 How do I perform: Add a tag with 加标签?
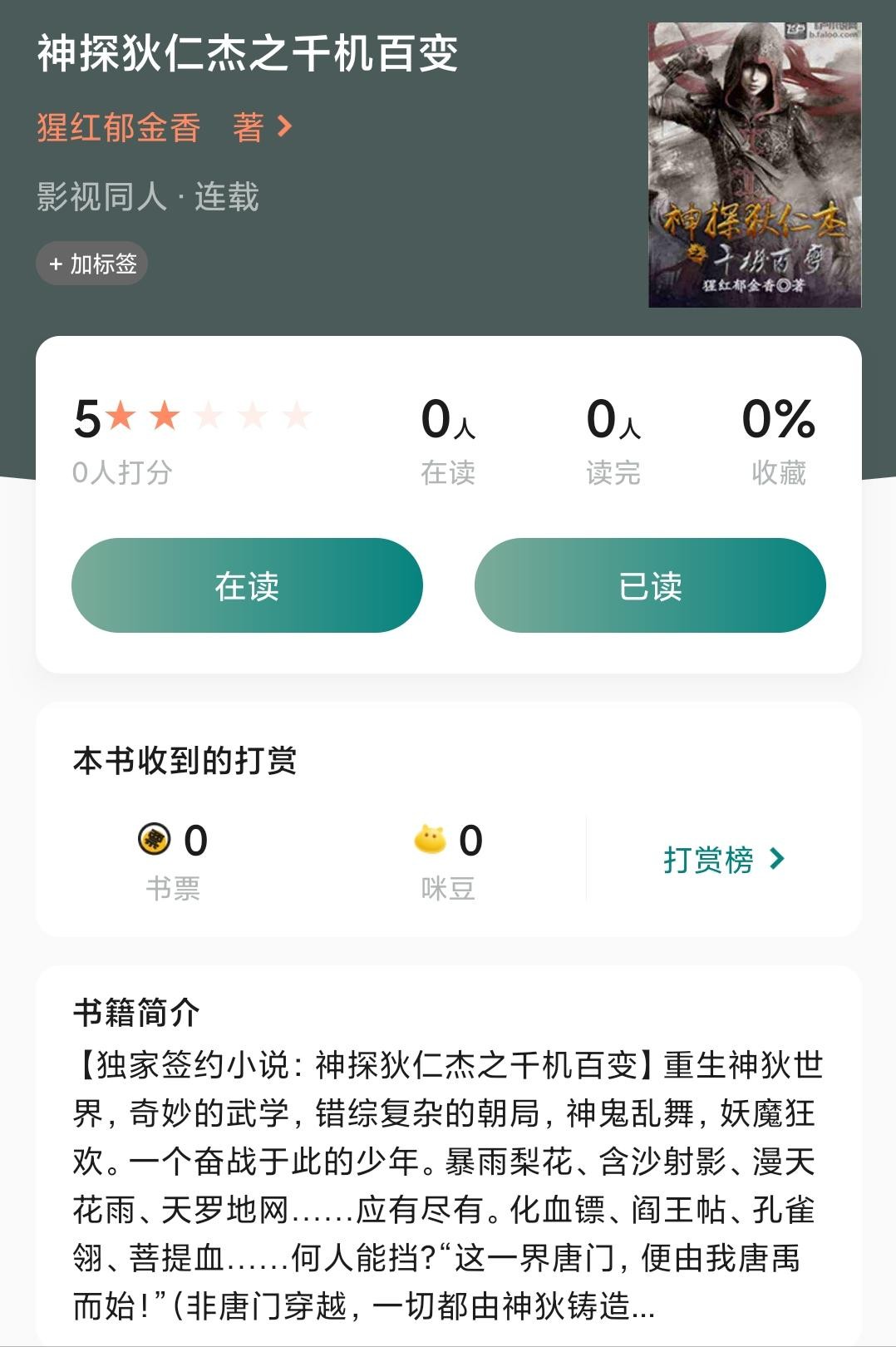(x=92, y=264)
